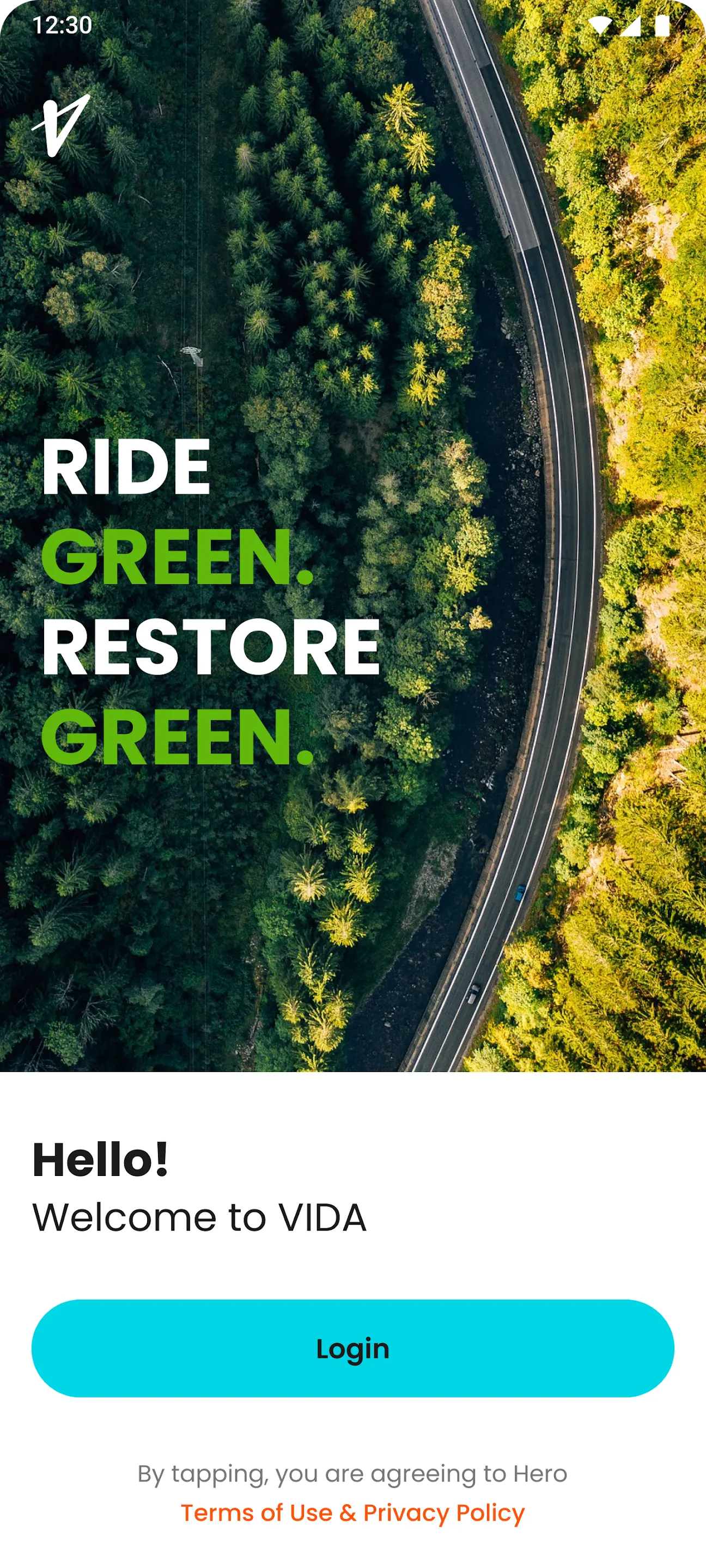Open Terms of Use & Privacy Policy link

[352, 1512]
